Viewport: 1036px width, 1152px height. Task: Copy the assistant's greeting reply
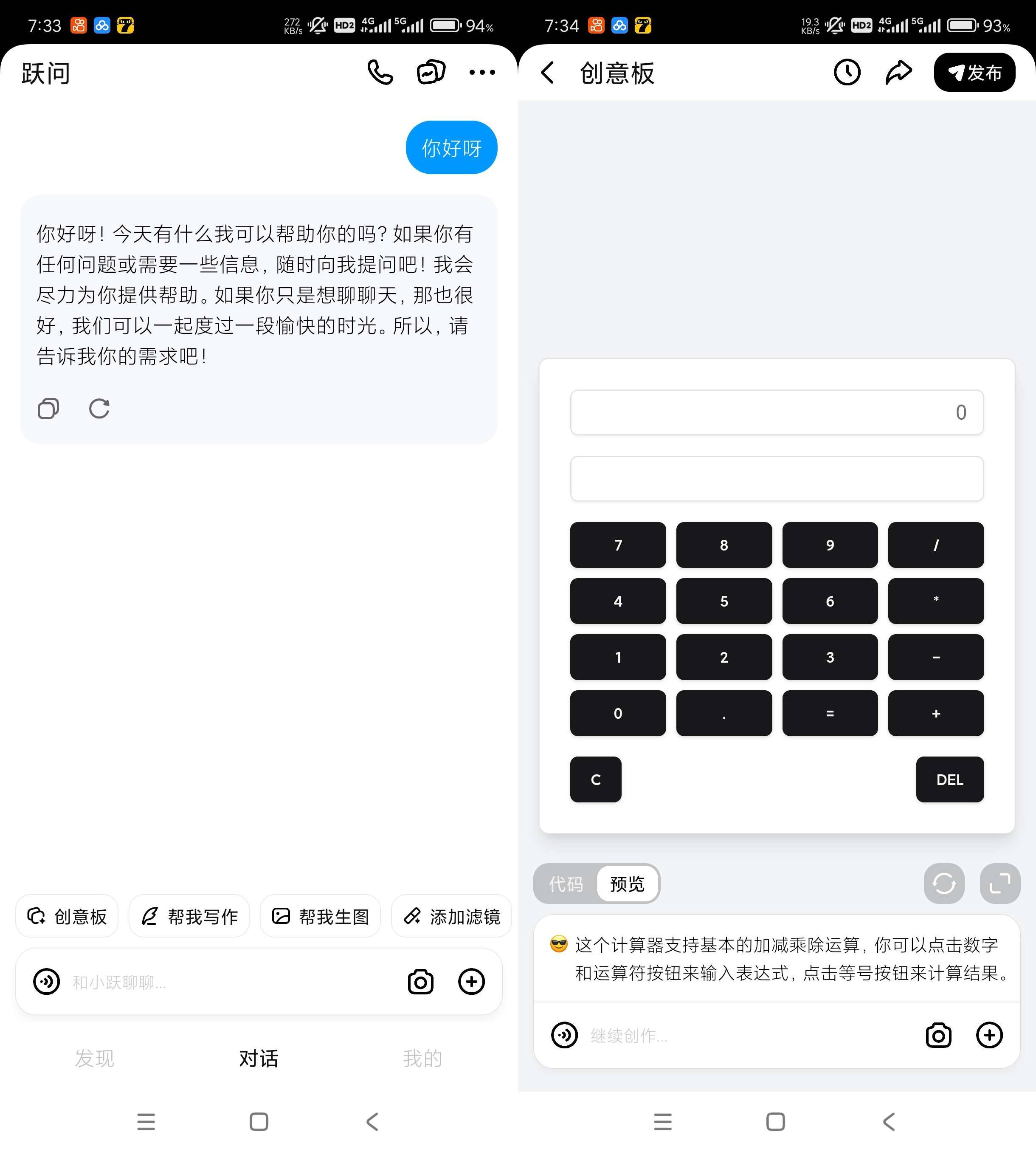(x=48, y=408)
